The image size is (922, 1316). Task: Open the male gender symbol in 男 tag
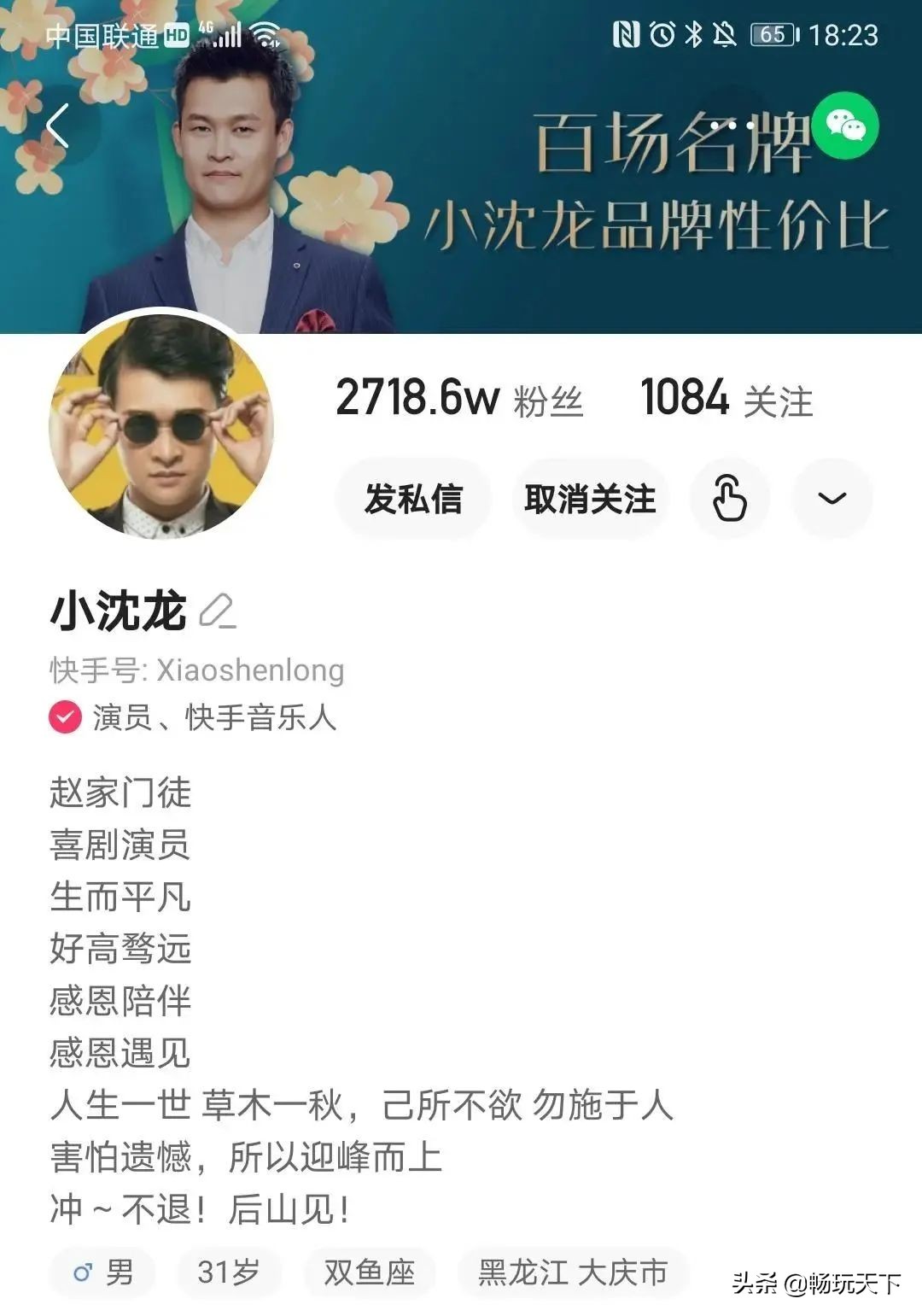[x=83, y=1272]
